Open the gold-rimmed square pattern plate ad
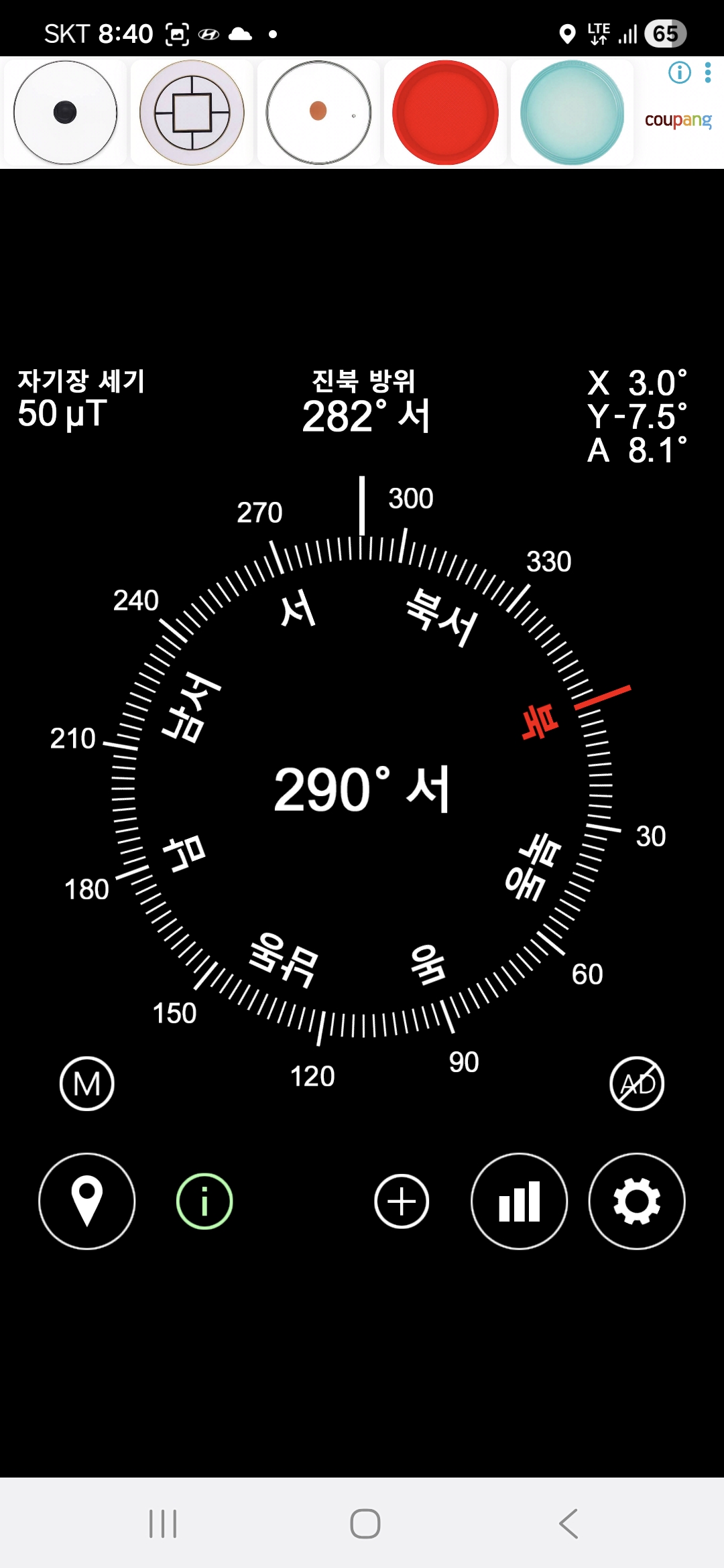 (192, 113)
